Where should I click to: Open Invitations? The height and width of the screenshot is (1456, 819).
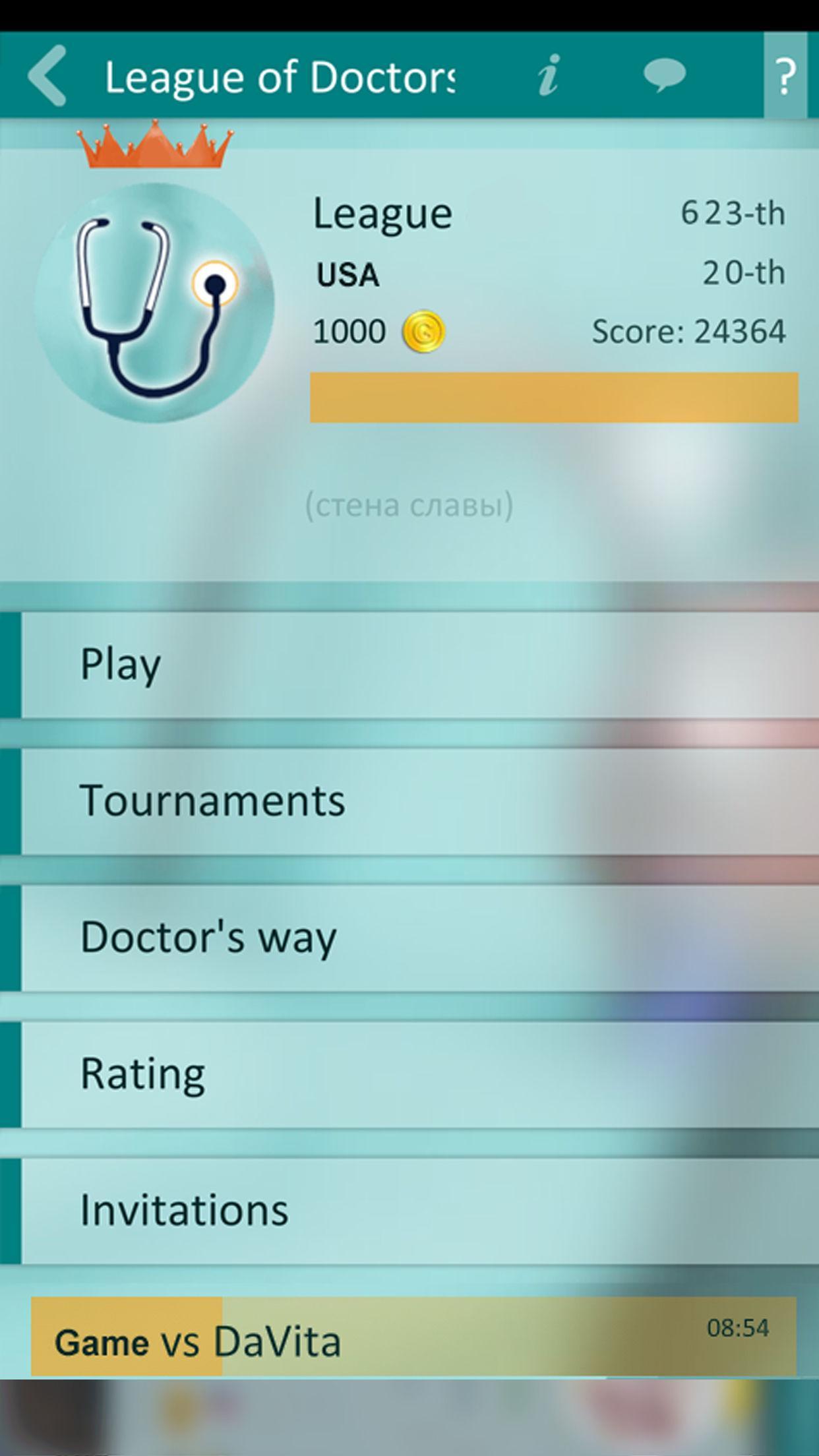coord(409,1211)
